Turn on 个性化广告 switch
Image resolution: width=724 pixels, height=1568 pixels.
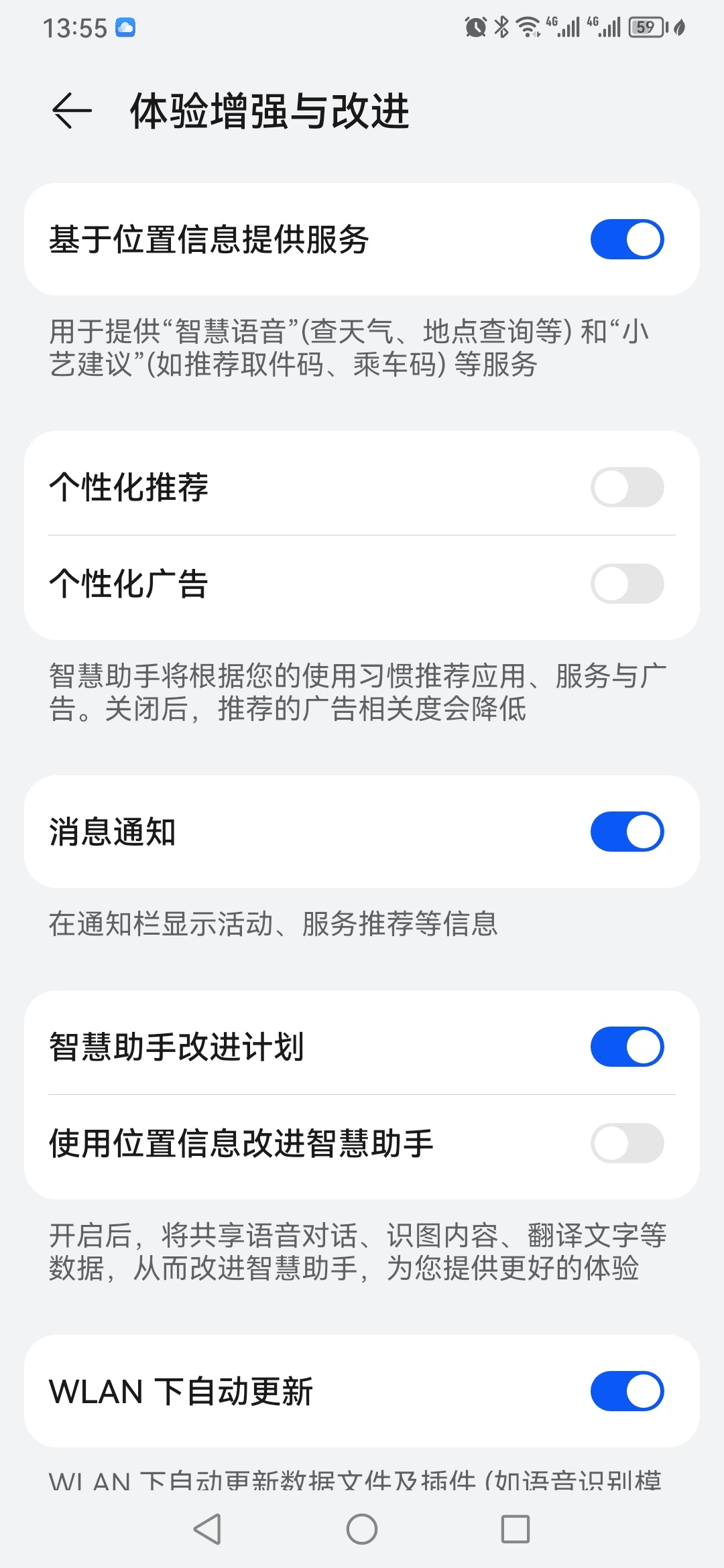(627, 584)
